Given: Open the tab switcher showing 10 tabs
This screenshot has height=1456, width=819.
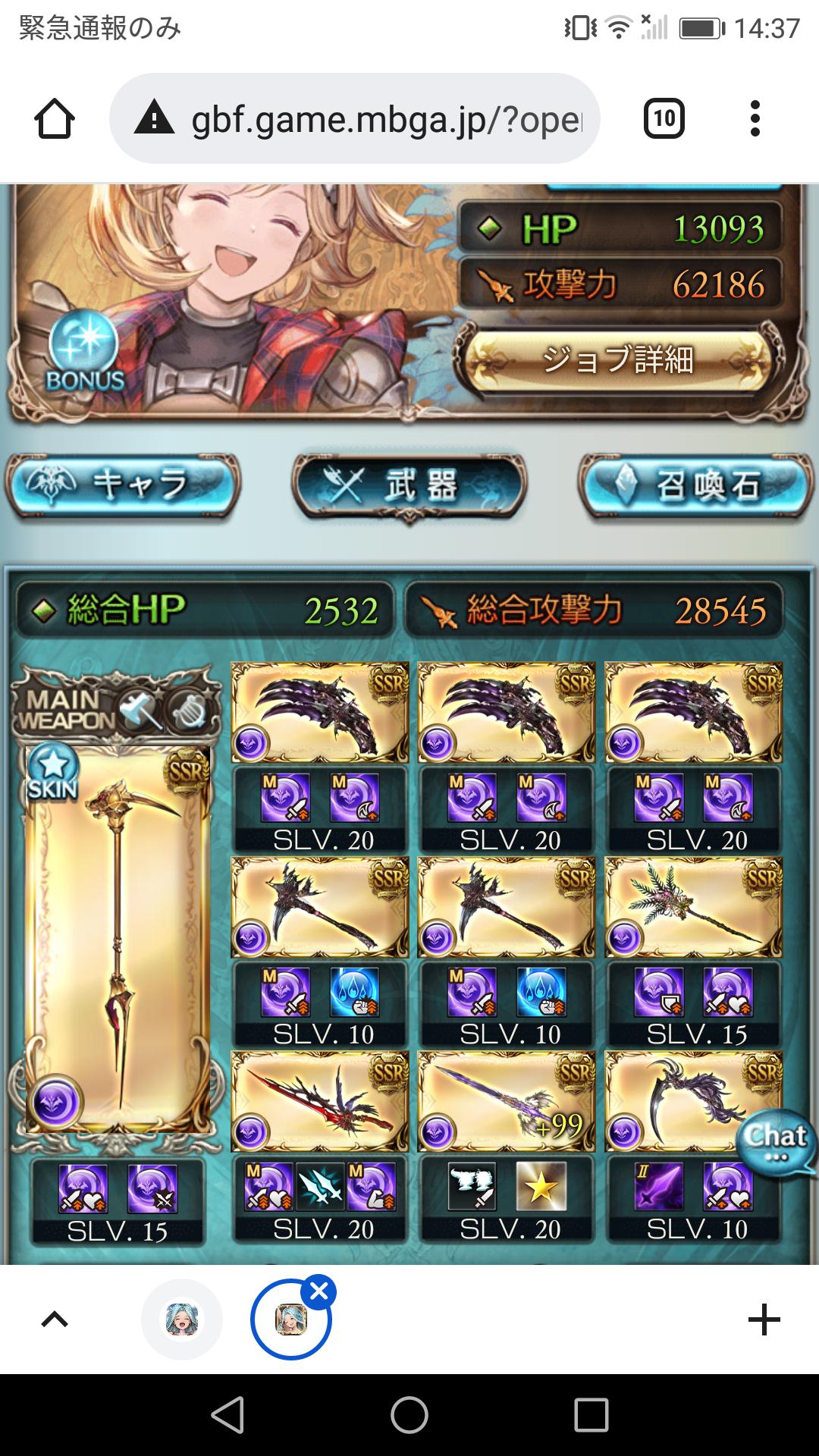Looking at the screenshot, I should (x=664, y=119).
